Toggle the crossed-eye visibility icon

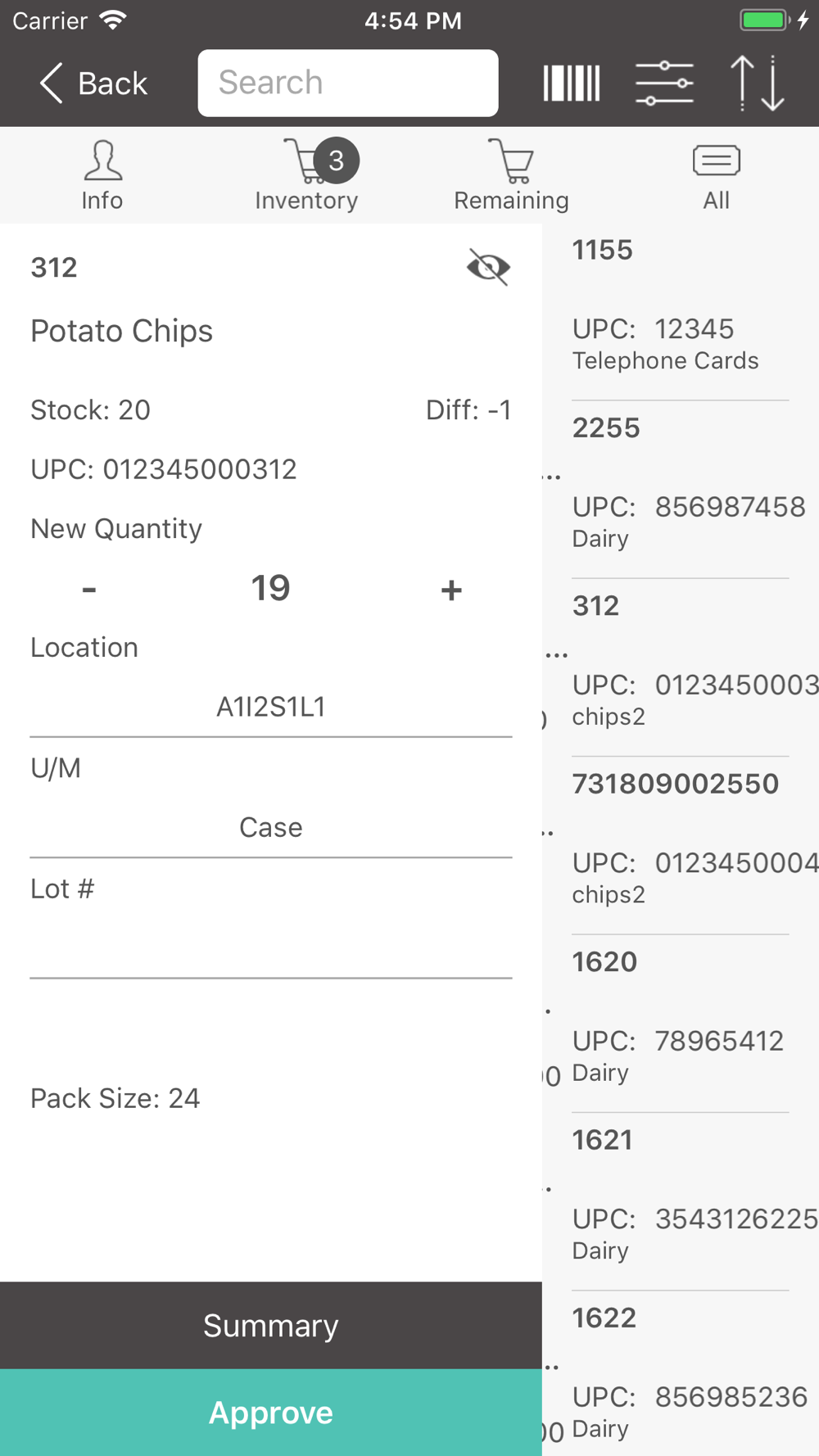[x=488, y=267]
